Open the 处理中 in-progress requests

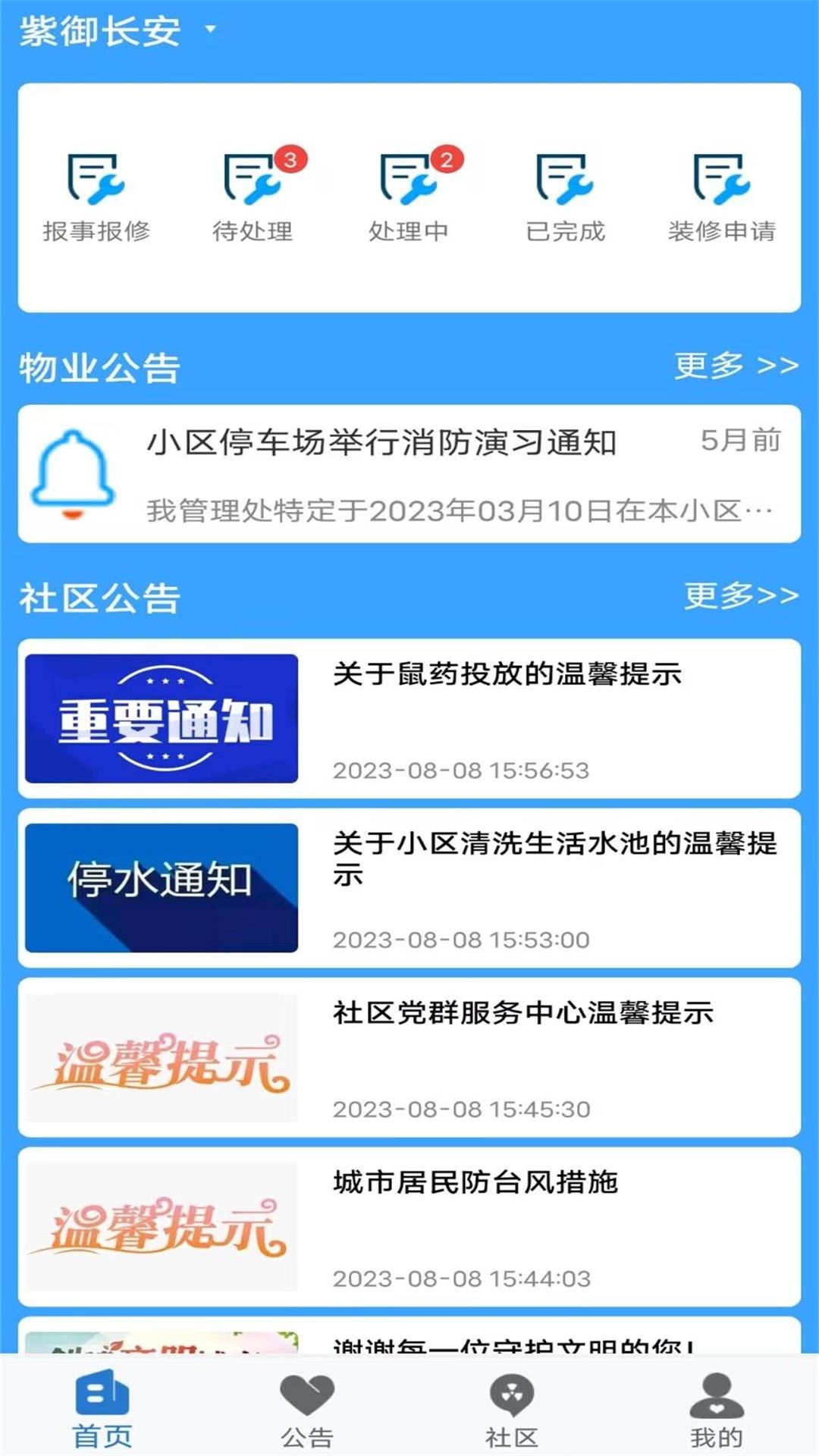(409, 197)
